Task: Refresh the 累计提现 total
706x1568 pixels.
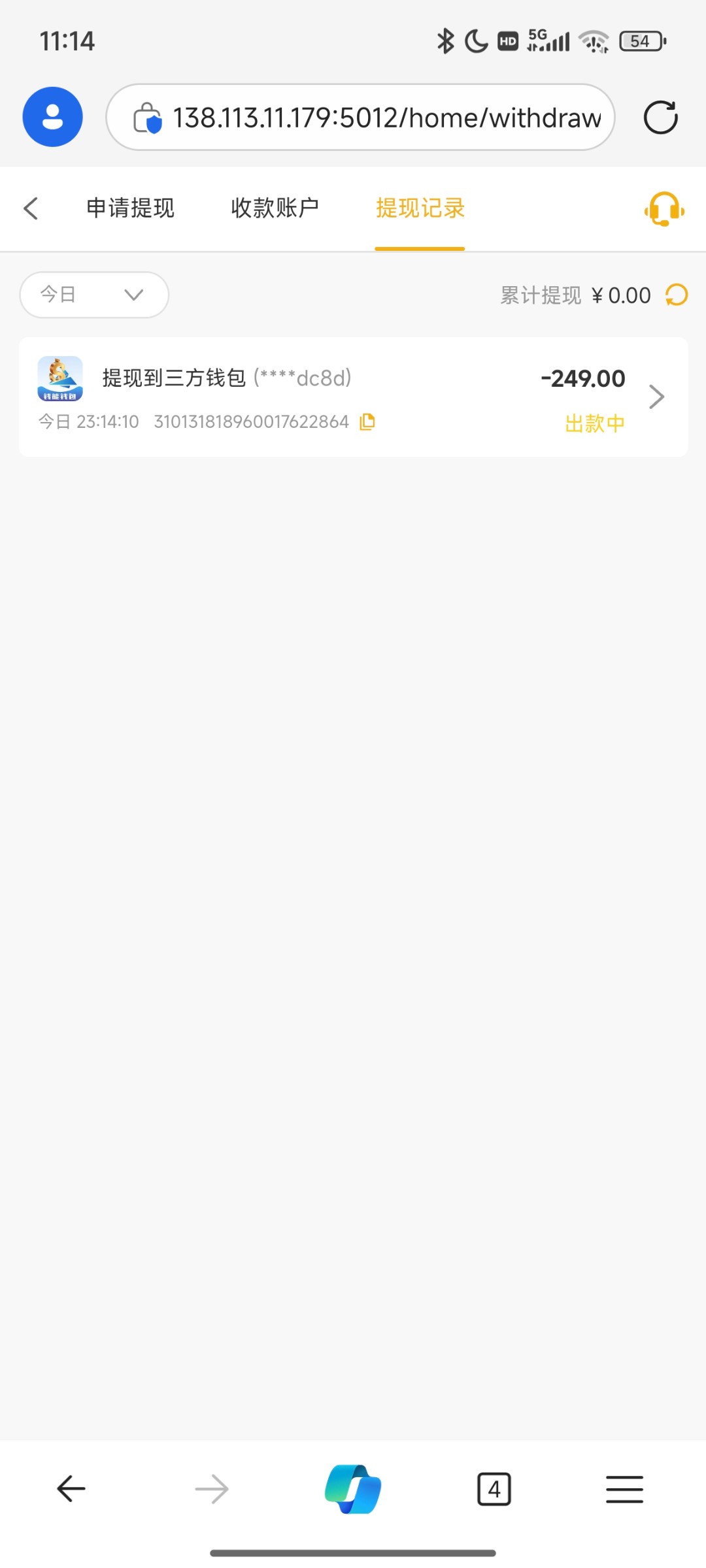Action: click(677, 295)
